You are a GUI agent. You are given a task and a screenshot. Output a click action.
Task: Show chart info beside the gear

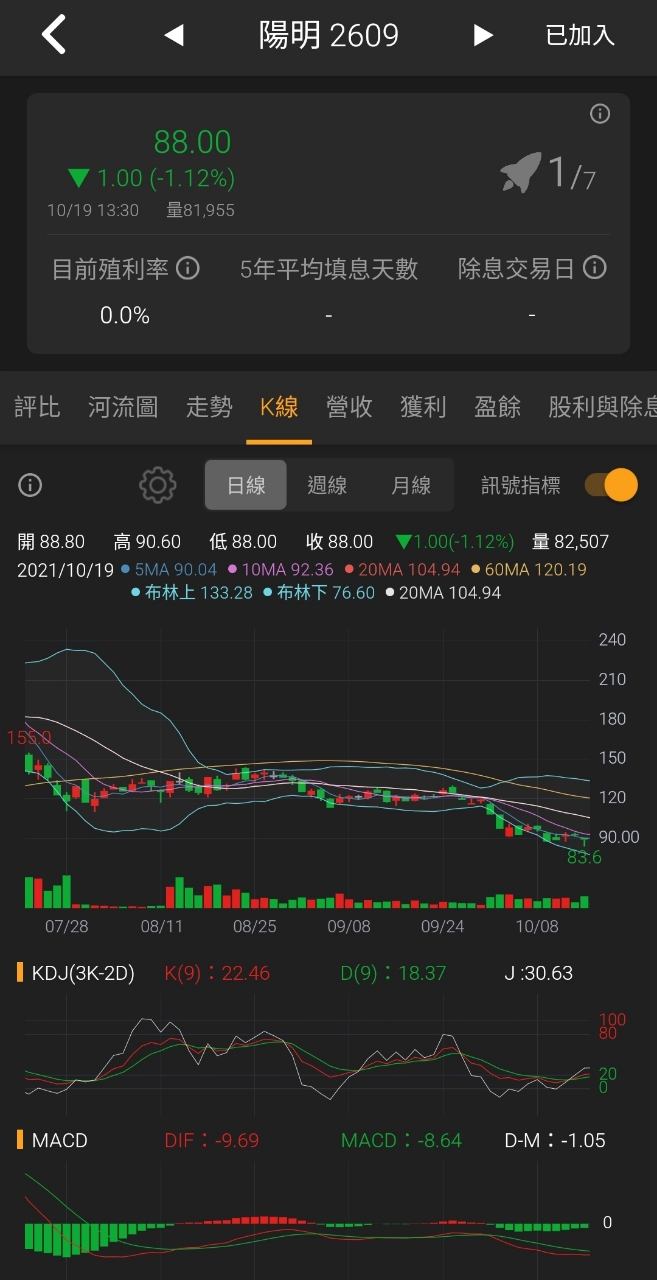click(x=30, y=485)
